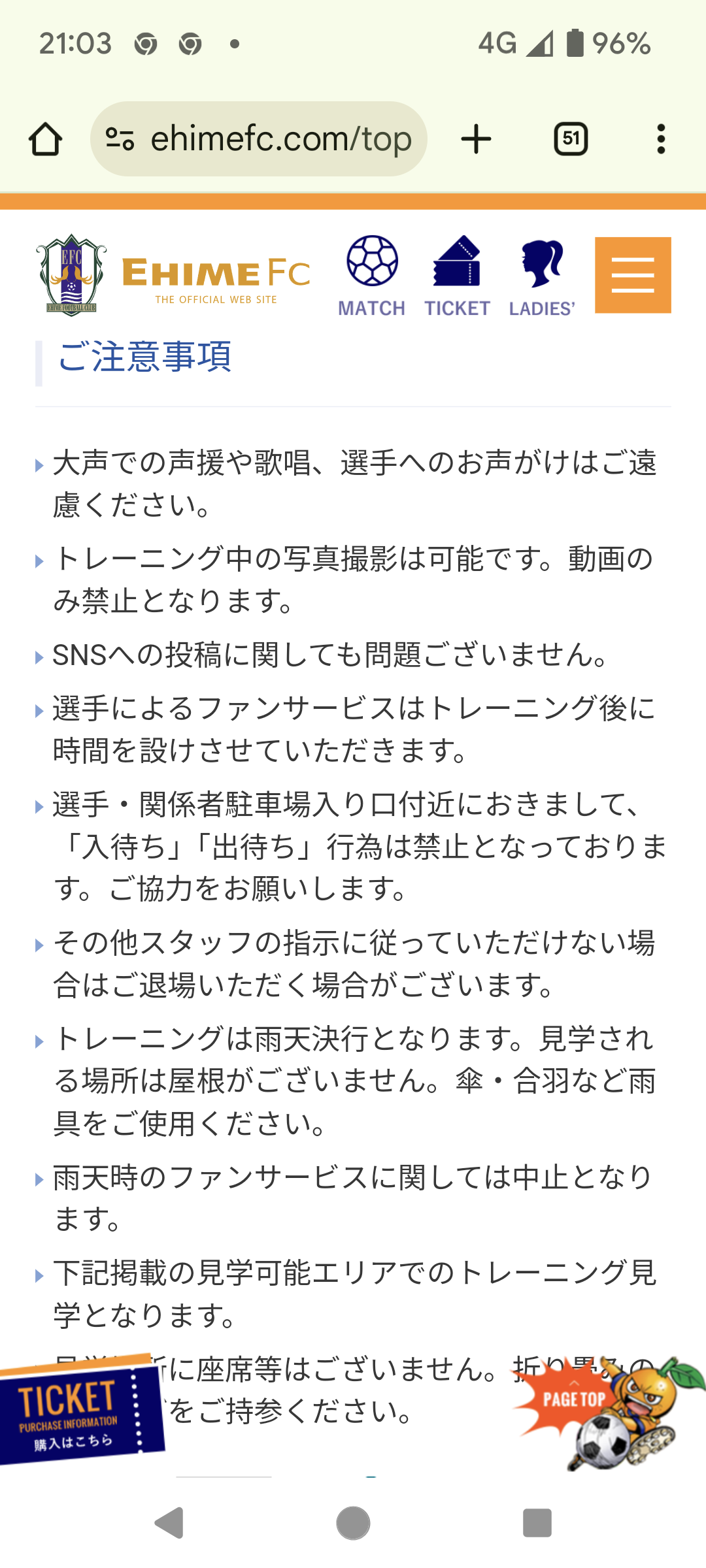Open the browser overflow menu
Viewport: 706px width, 1568px height.
click(x=661, y=139)
